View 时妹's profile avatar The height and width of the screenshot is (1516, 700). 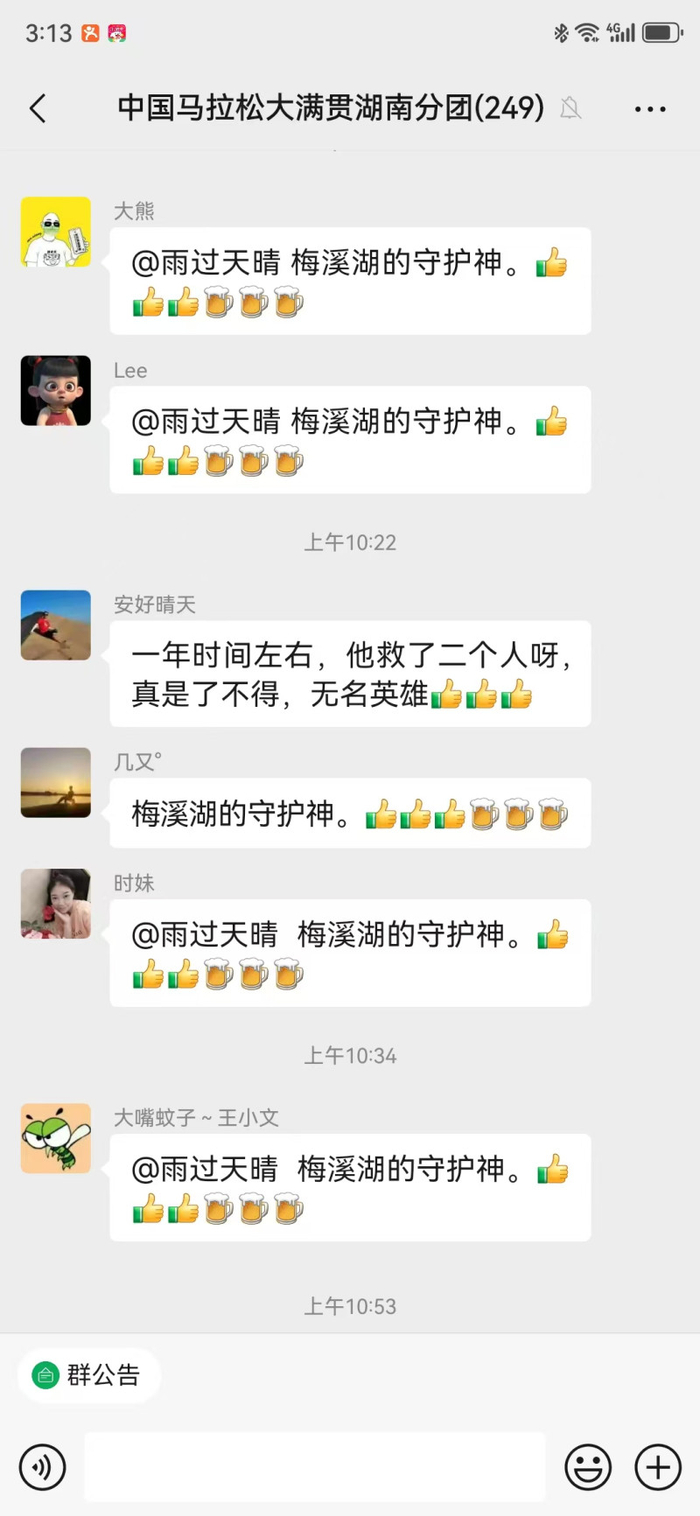point(56,903)
